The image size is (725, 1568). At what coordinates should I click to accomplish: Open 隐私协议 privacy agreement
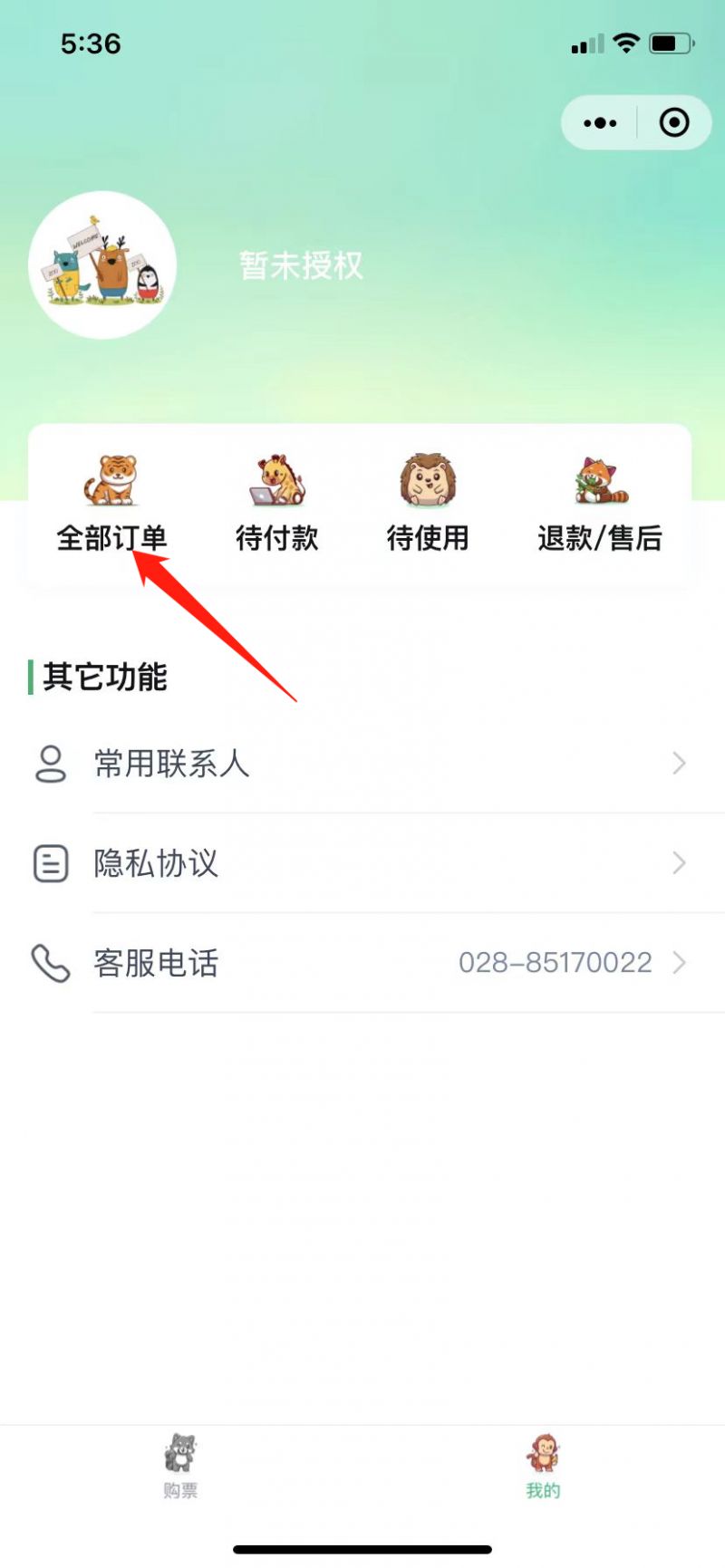click(x=362, y=863)
